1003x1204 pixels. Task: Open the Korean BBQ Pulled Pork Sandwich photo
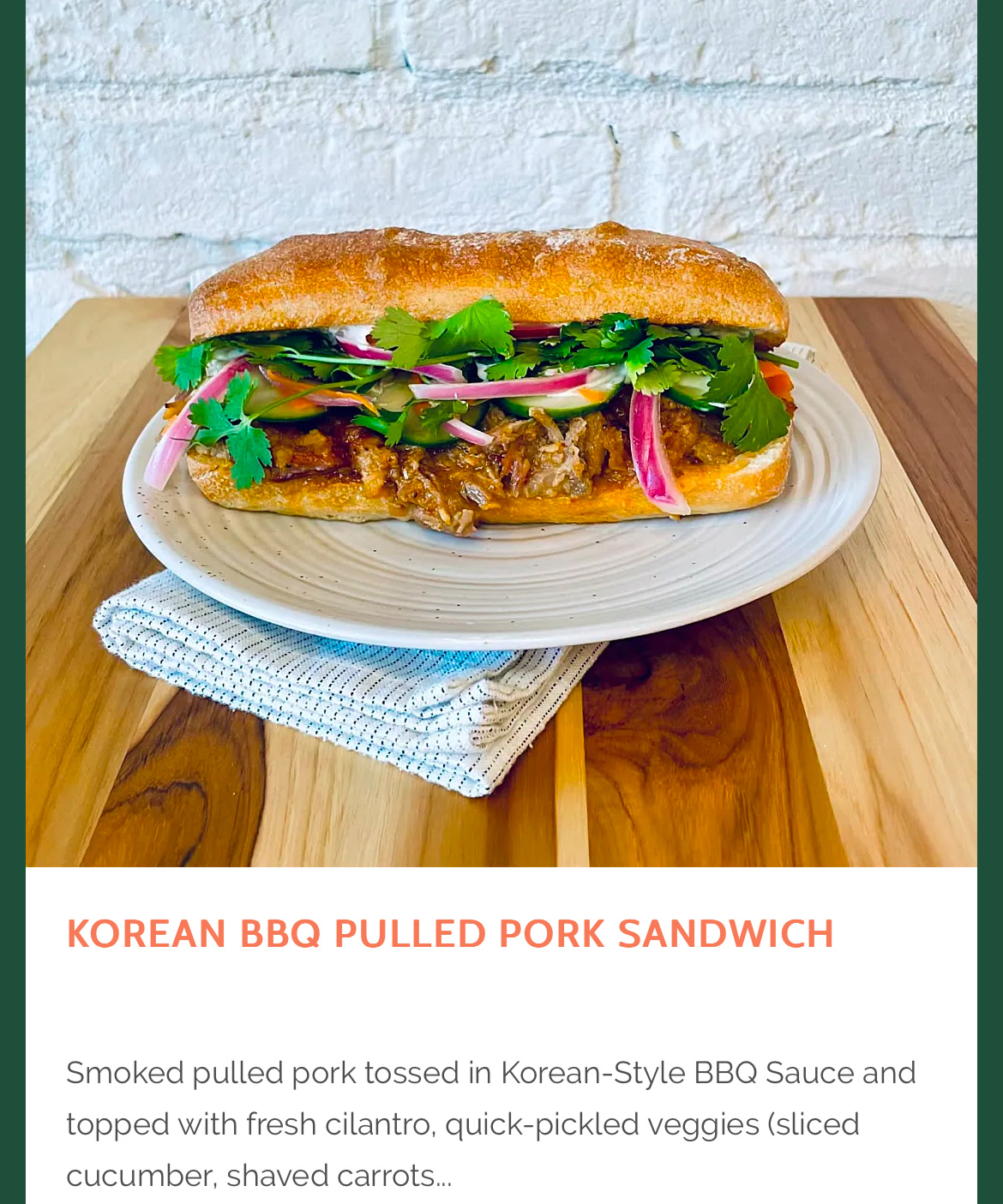(501, 433)
